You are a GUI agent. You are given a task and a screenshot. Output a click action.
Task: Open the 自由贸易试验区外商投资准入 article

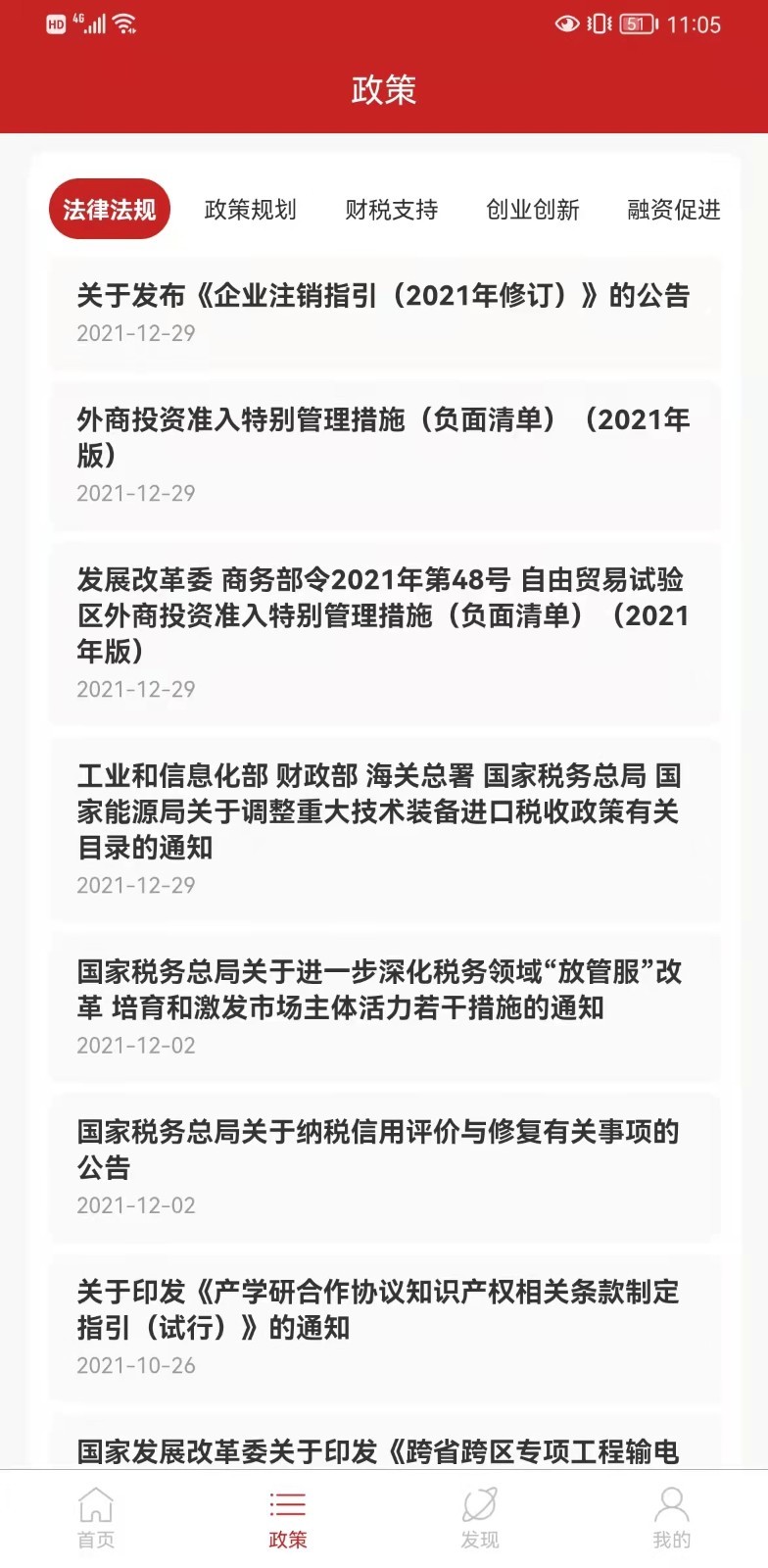pos(385,634)
